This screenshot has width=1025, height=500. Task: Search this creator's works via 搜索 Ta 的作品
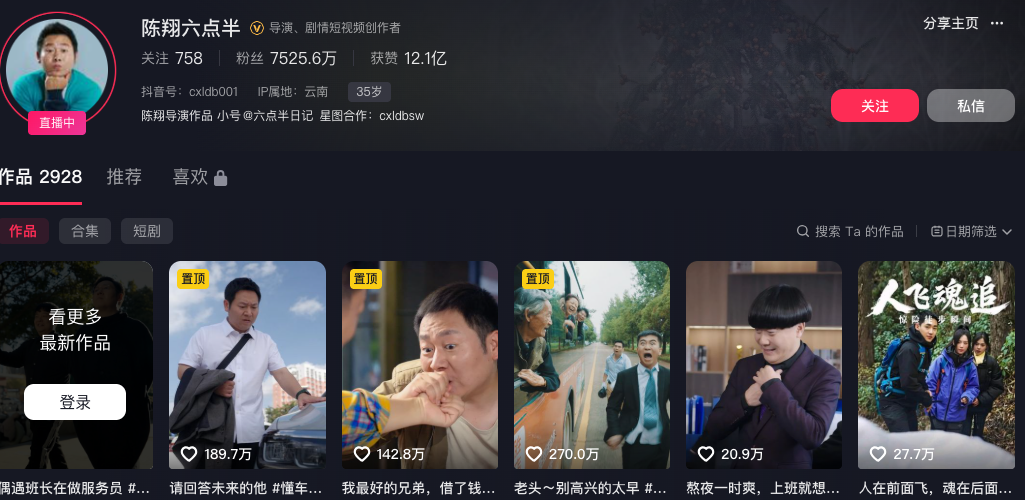pyautogui.click(x=850, y=231)
